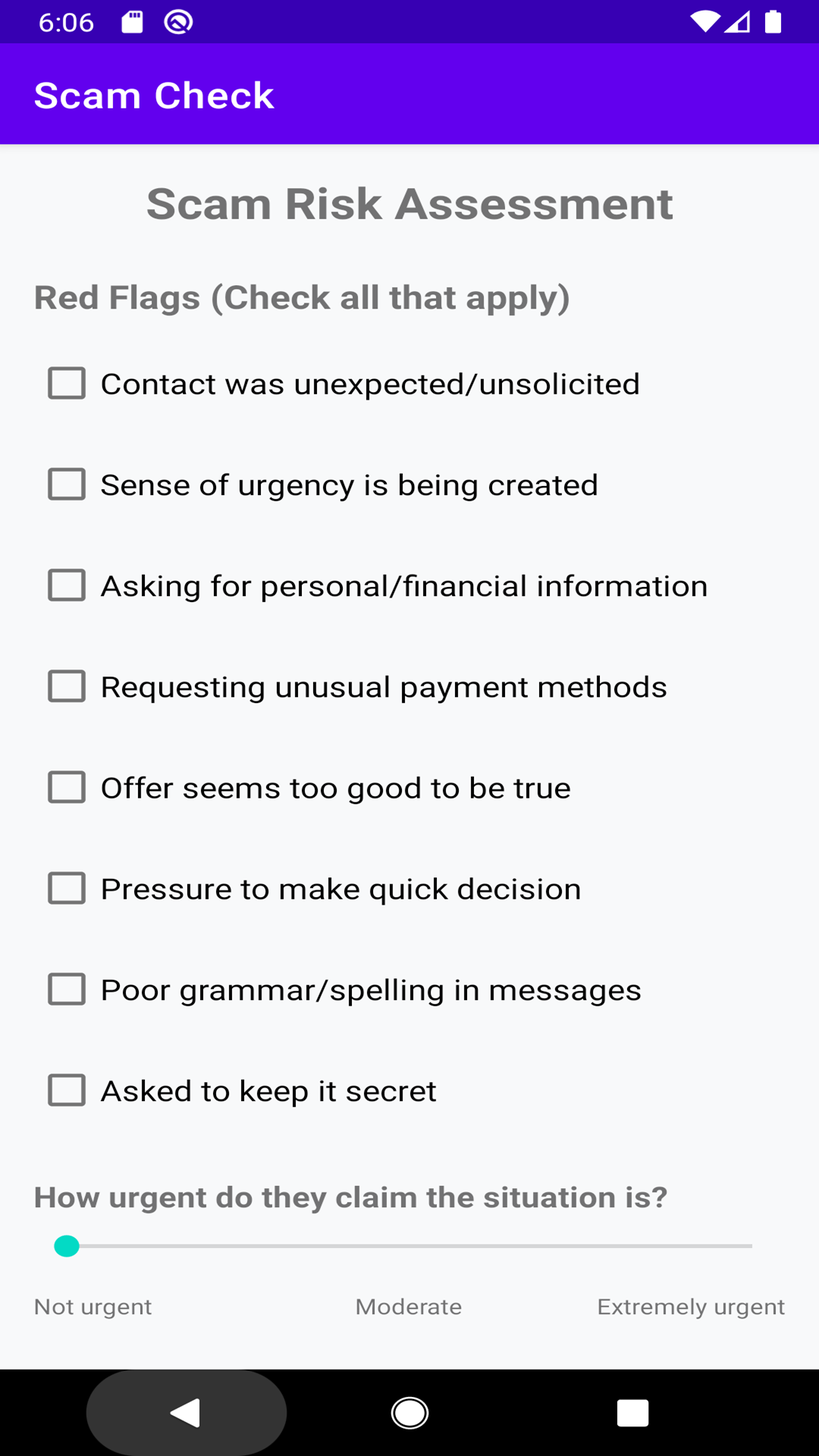
Task: Check 'Offer seems too good to be true'
Action: tap(67, 787)
